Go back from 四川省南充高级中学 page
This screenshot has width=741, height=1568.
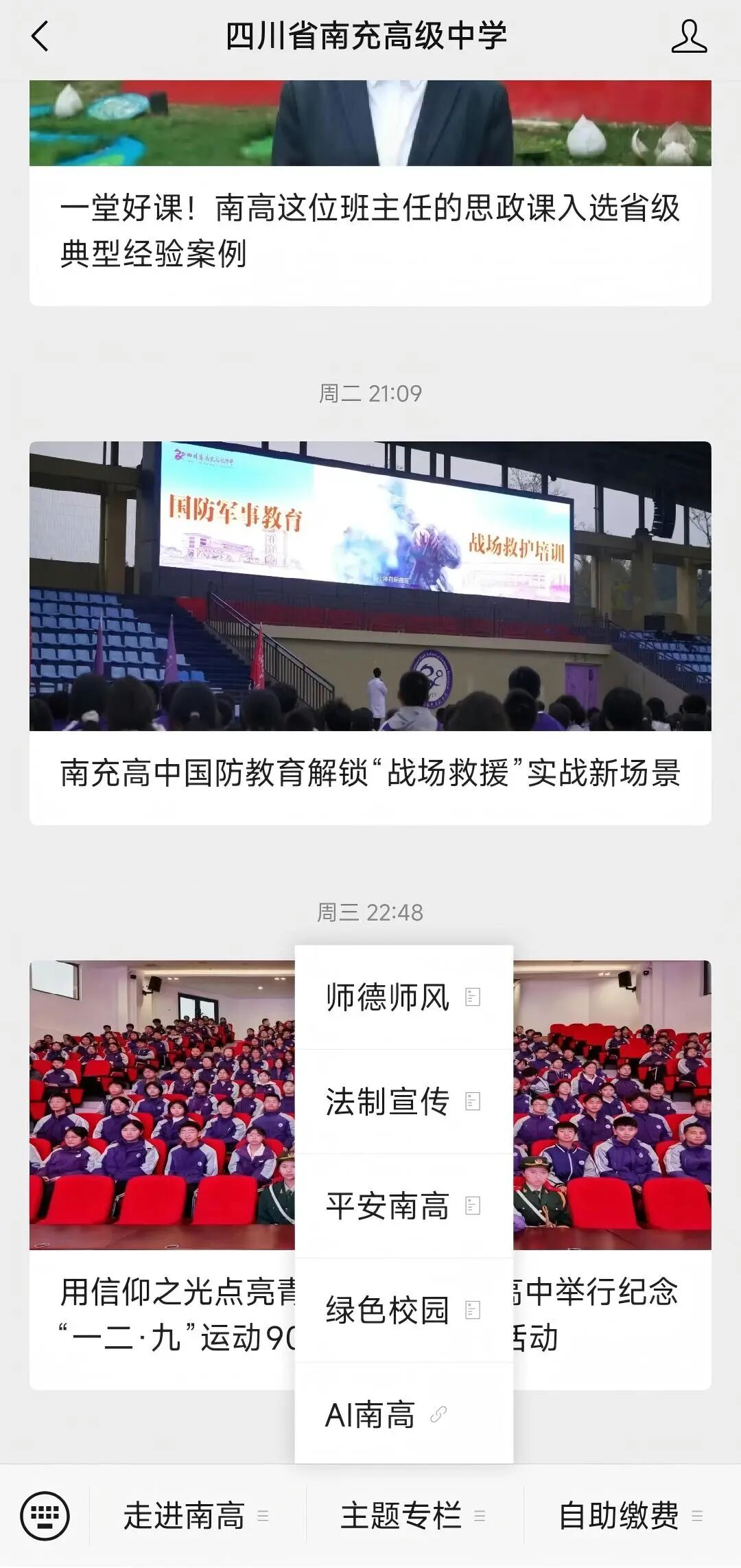[40, 36]
